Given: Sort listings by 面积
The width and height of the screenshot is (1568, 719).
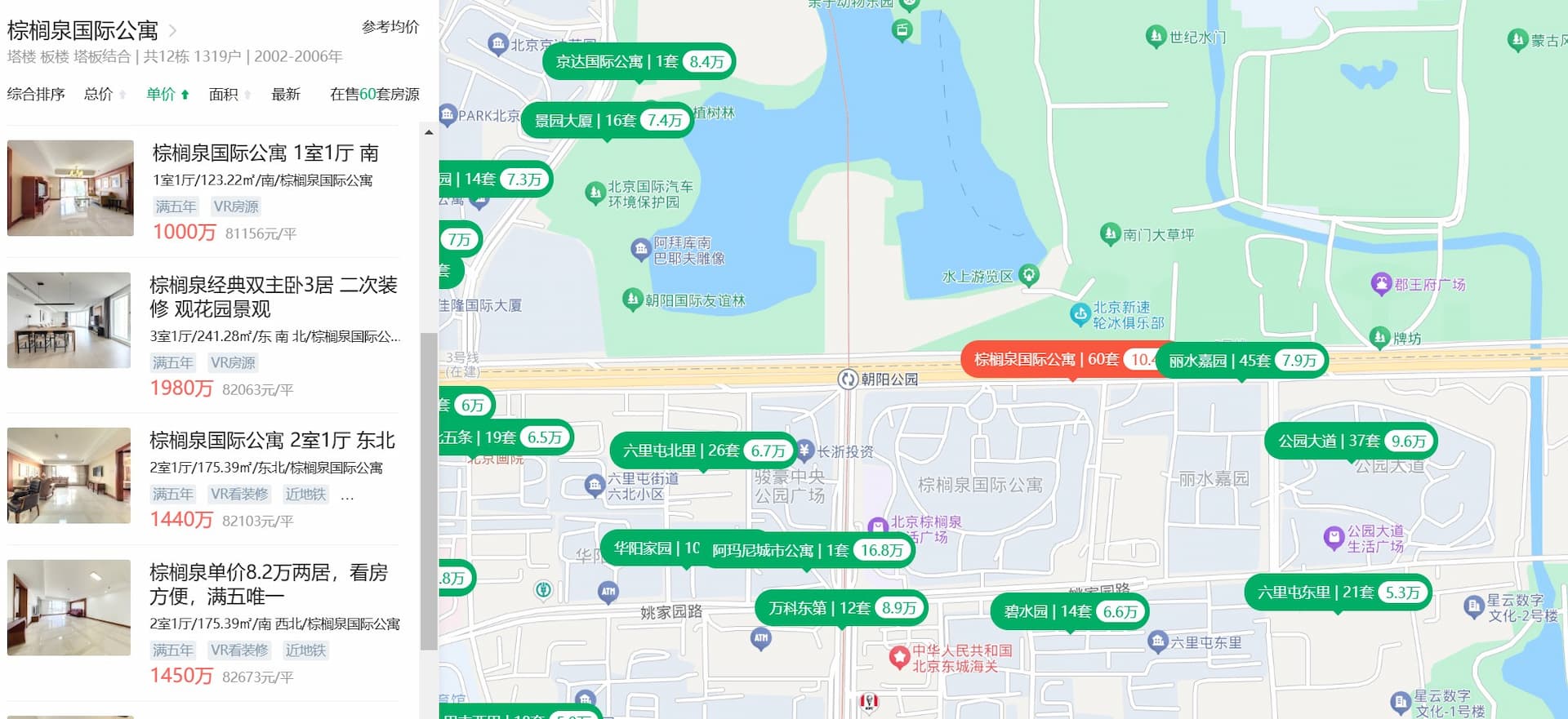Looking at the screenshot, I should point(224,95).
